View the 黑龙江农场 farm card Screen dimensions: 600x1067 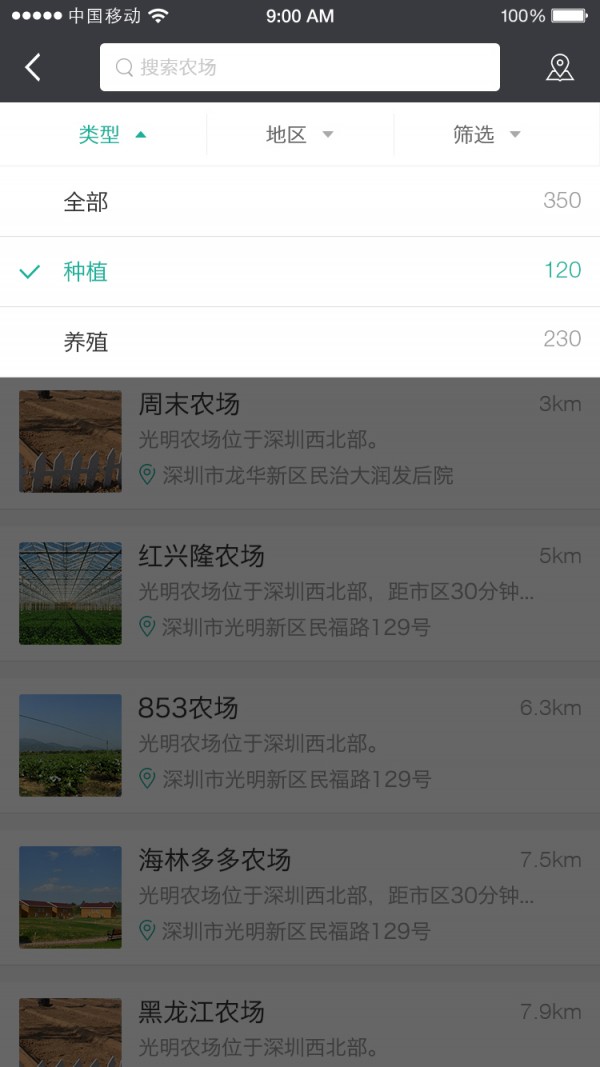[300, 1030]
